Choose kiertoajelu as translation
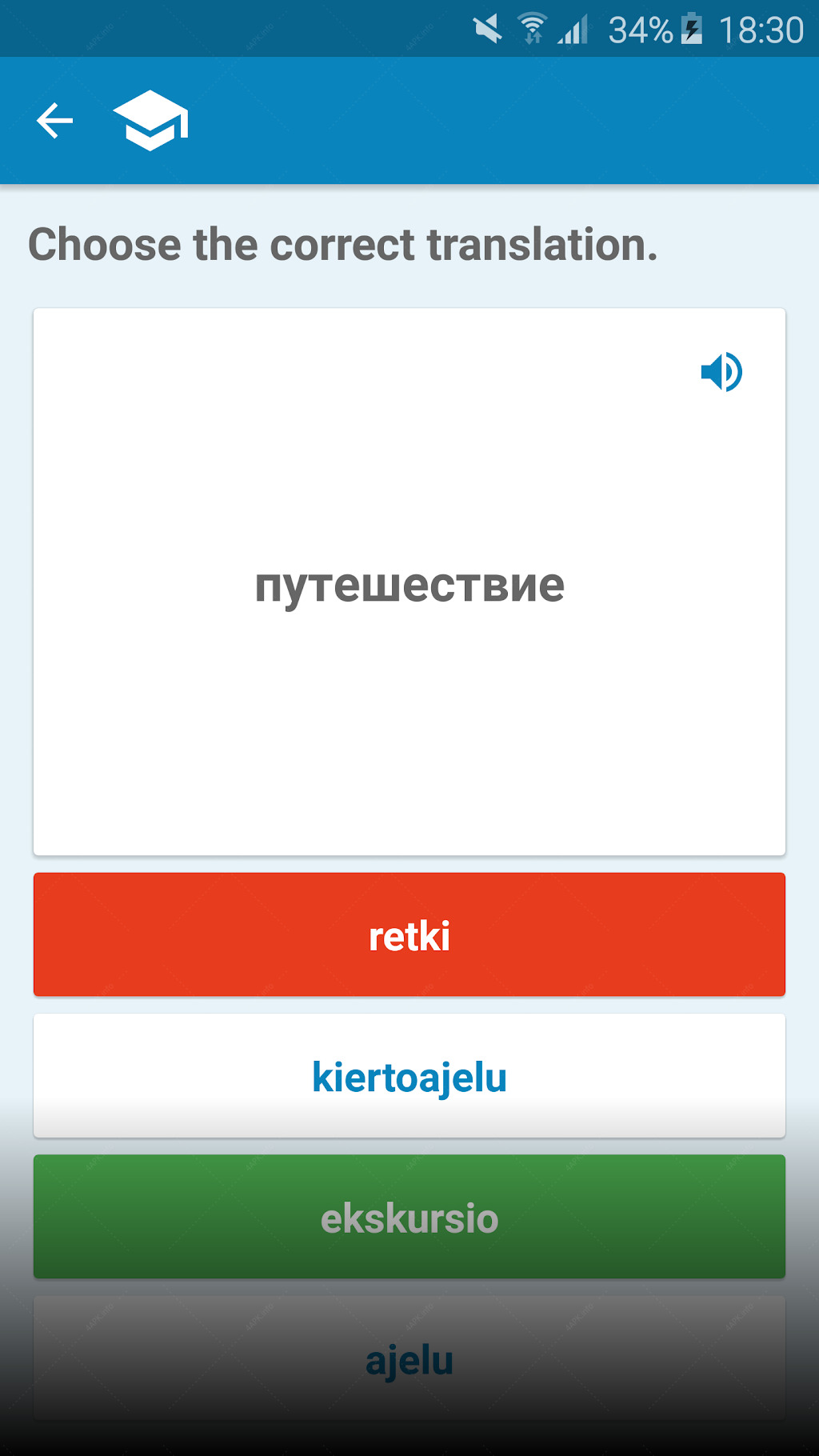The height and width of the screenshot is (1456, 819). [x=409, y=1076]
